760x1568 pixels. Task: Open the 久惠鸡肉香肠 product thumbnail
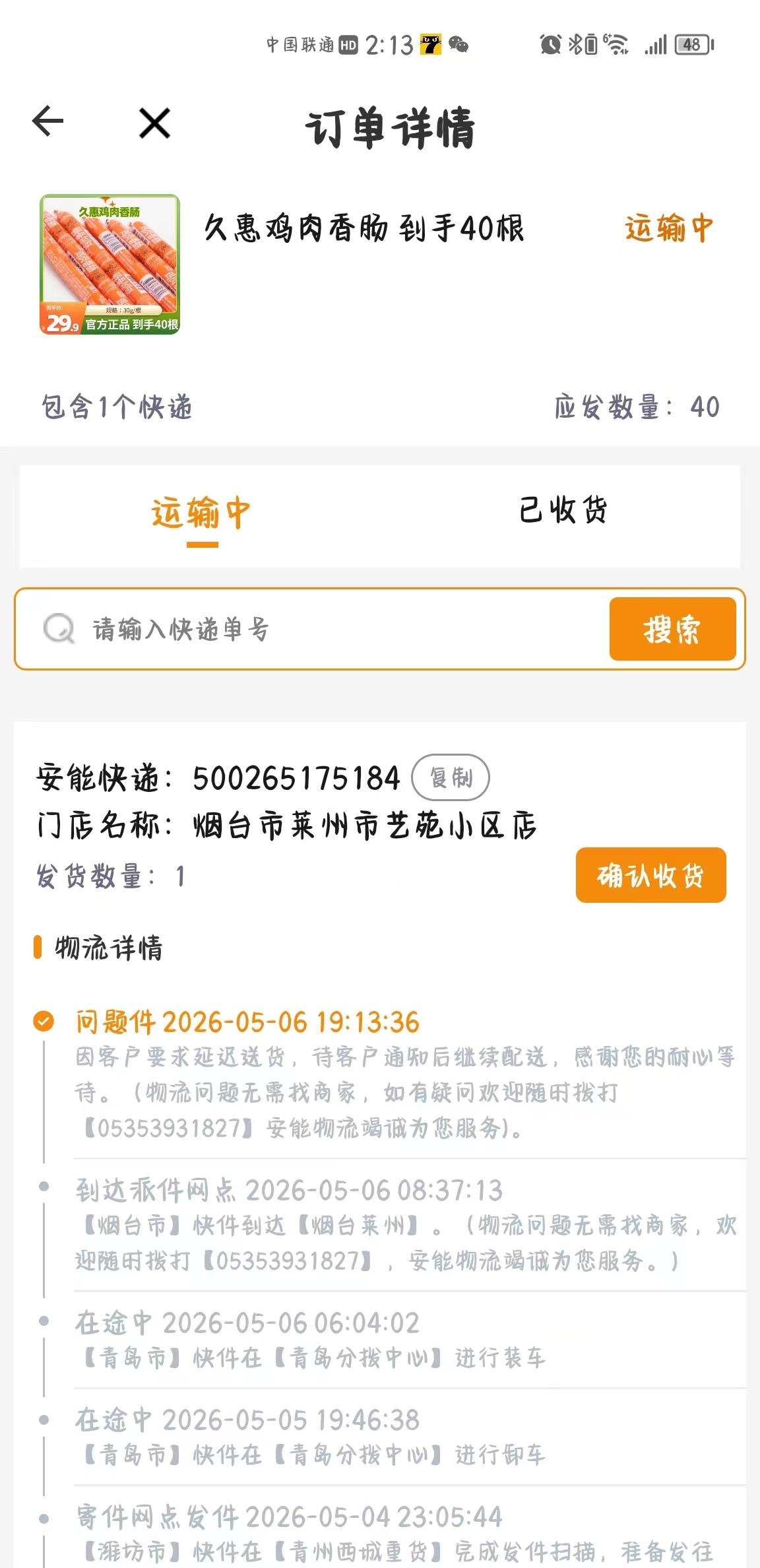click(x=110, y=264)
